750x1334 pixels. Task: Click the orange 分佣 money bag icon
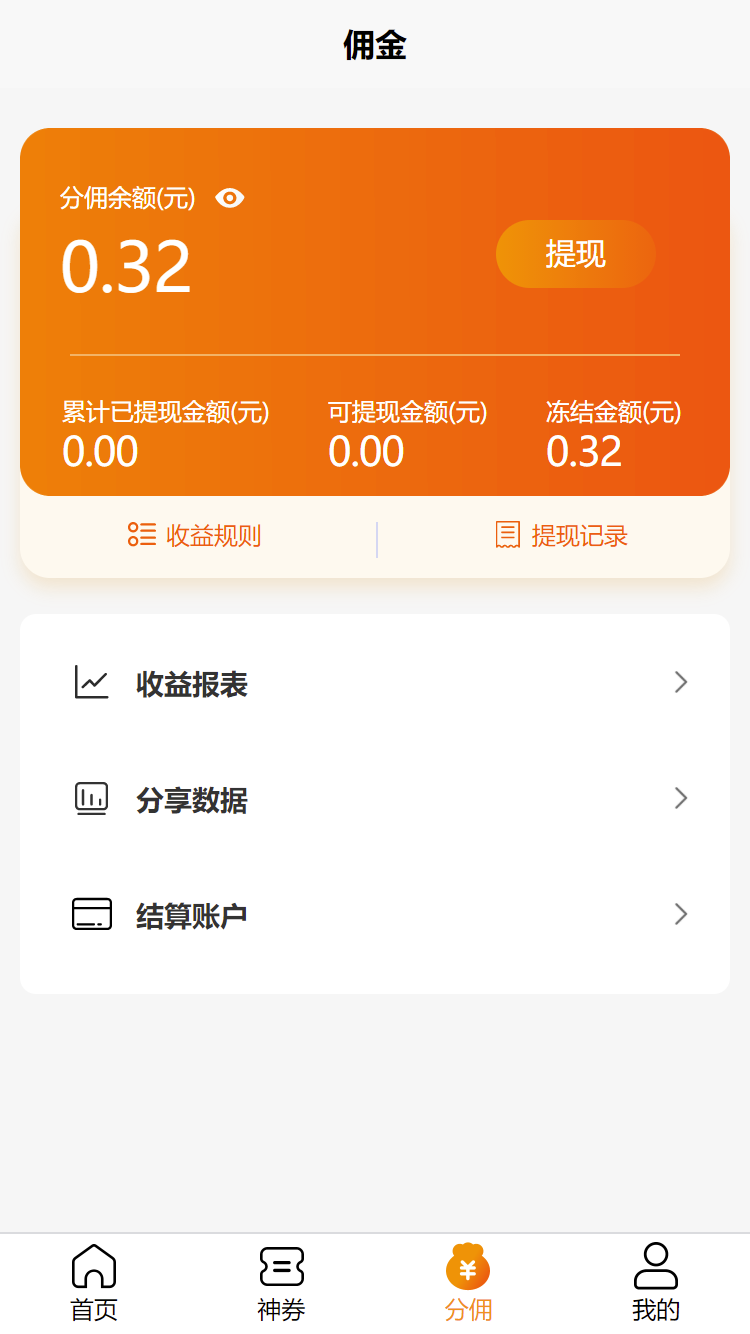coord(468,1264)
